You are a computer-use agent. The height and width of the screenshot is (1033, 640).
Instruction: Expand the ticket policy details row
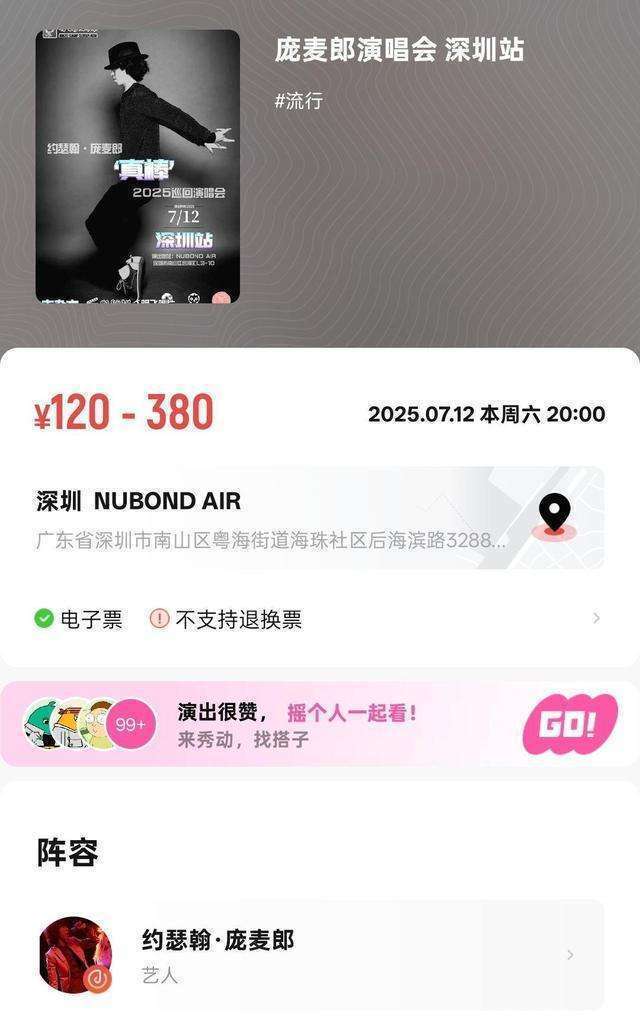(x=596, y=618)
